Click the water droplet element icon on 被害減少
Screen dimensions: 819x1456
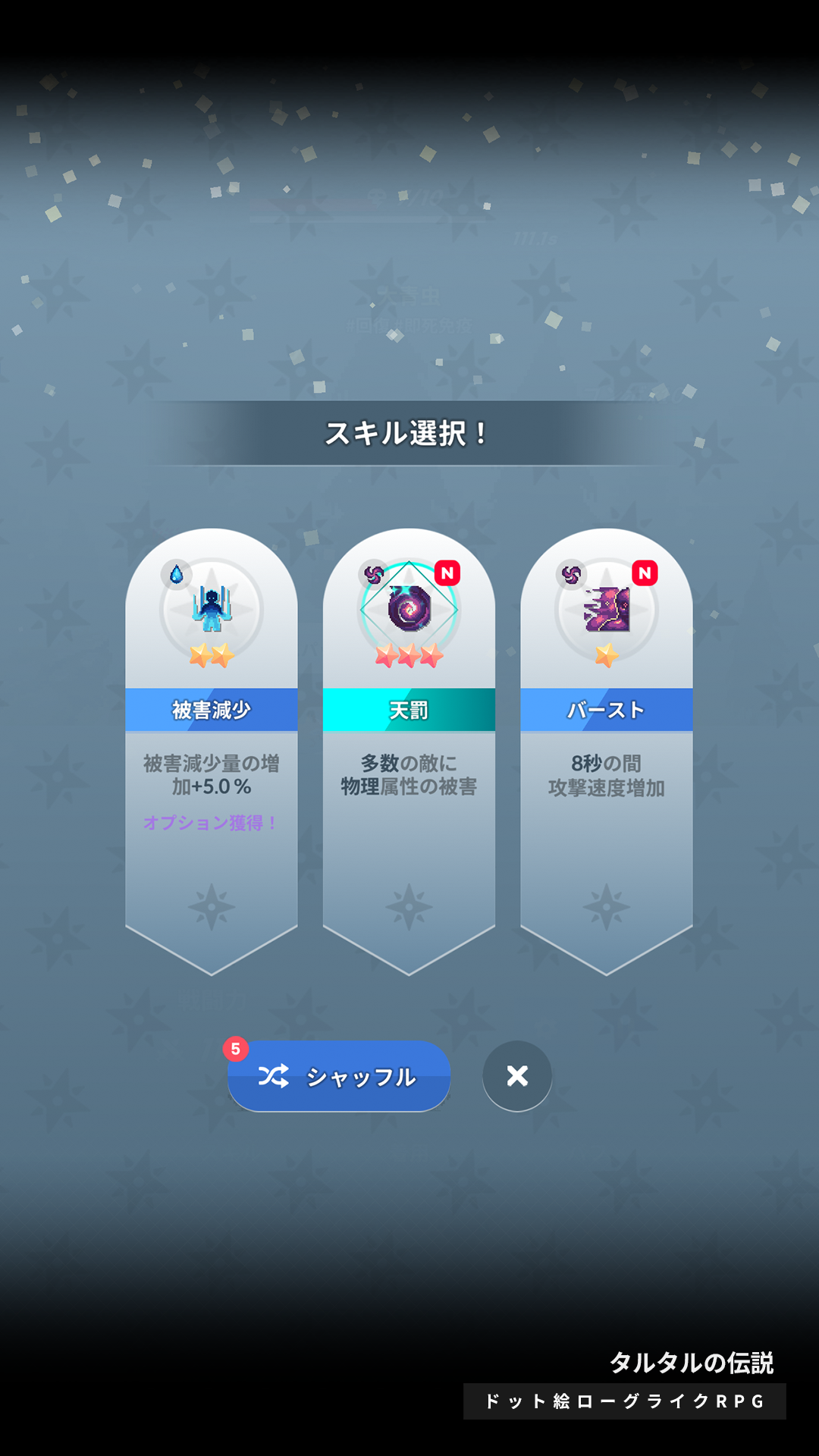[x=176, y=574]
